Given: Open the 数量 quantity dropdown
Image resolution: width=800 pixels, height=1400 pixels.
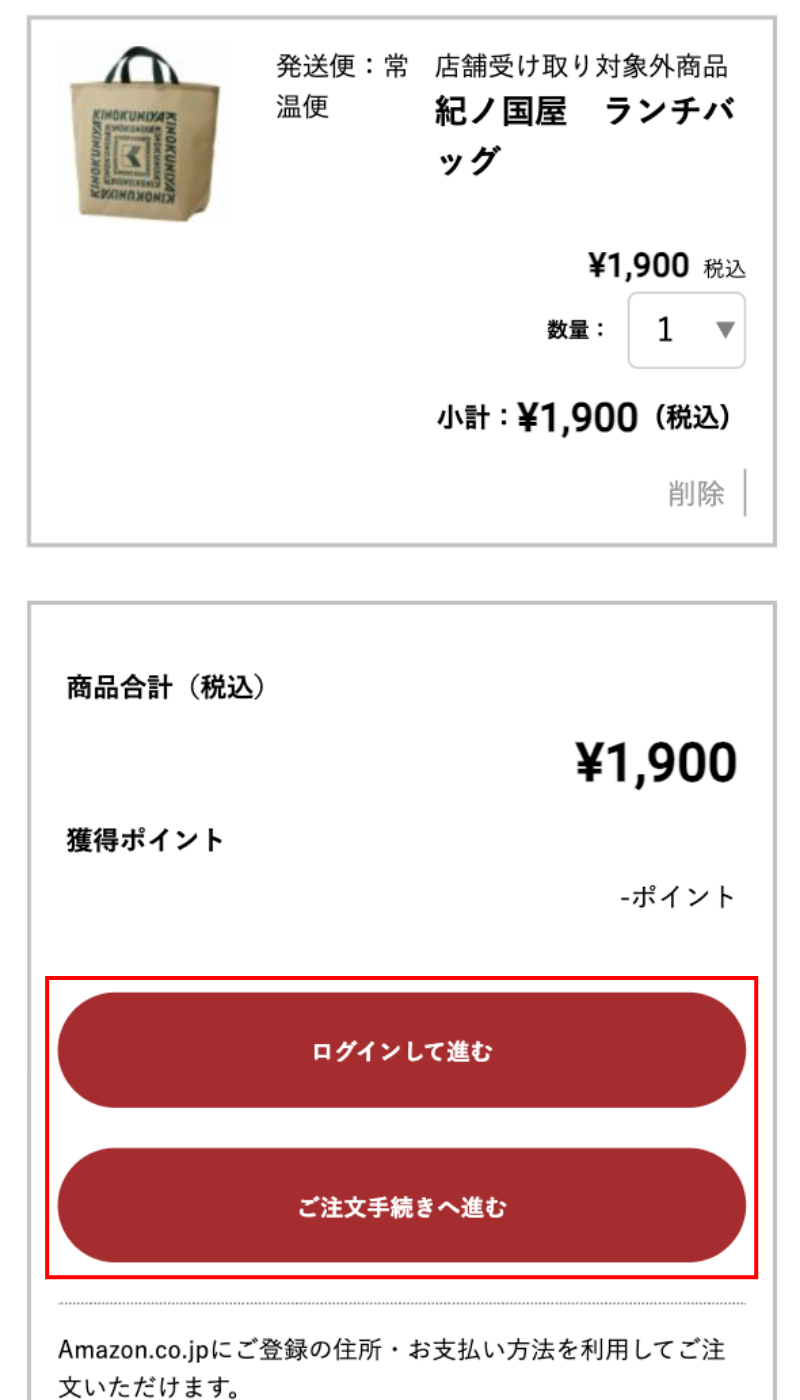Looking at the screenshot, I should pyautogui.click(x=686, y=330).
